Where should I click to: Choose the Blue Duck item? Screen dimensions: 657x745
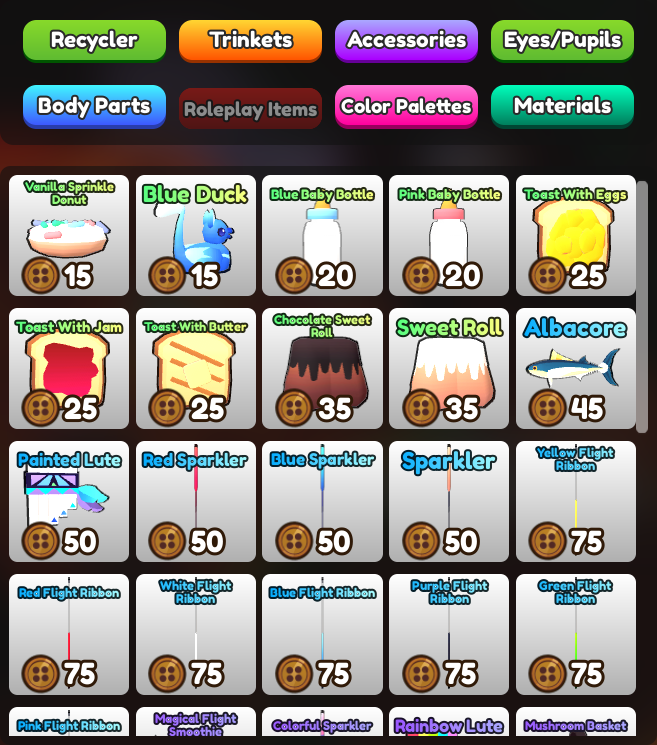(196, 236)
